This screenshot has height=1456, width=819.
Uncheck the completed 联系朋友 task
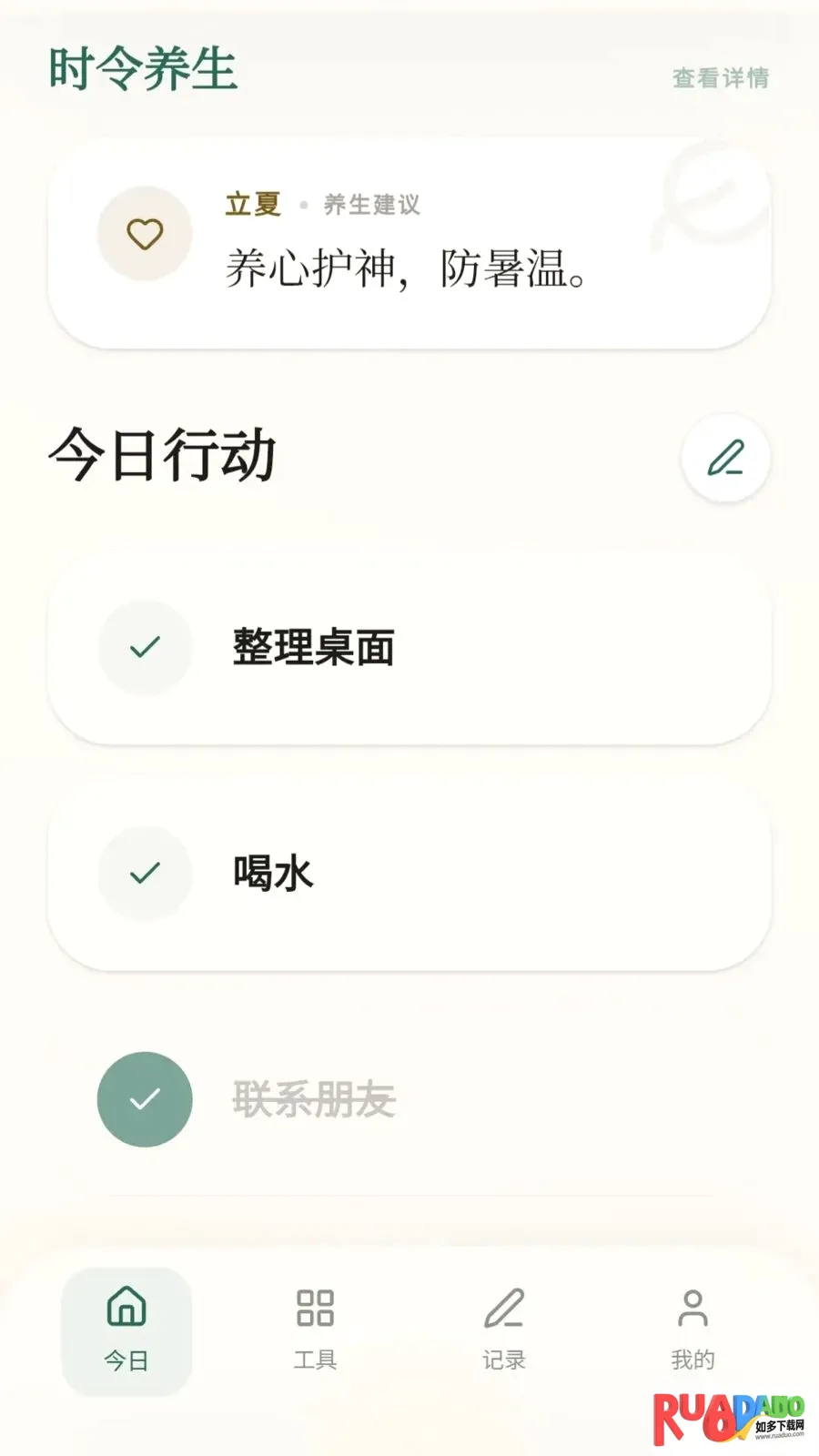coord(145,1099)
